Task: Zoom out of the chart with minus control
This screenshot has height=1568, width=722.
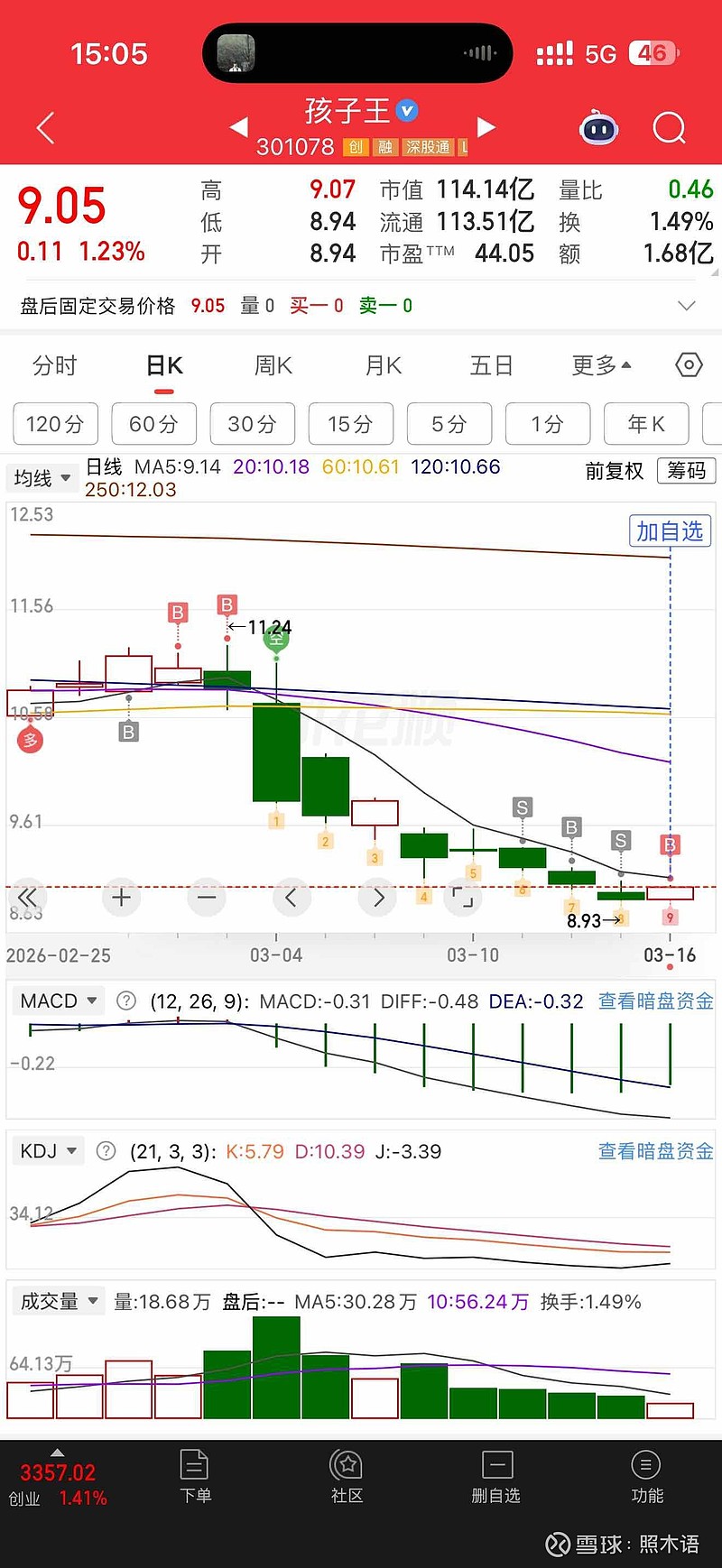Action: pos(206,897)
